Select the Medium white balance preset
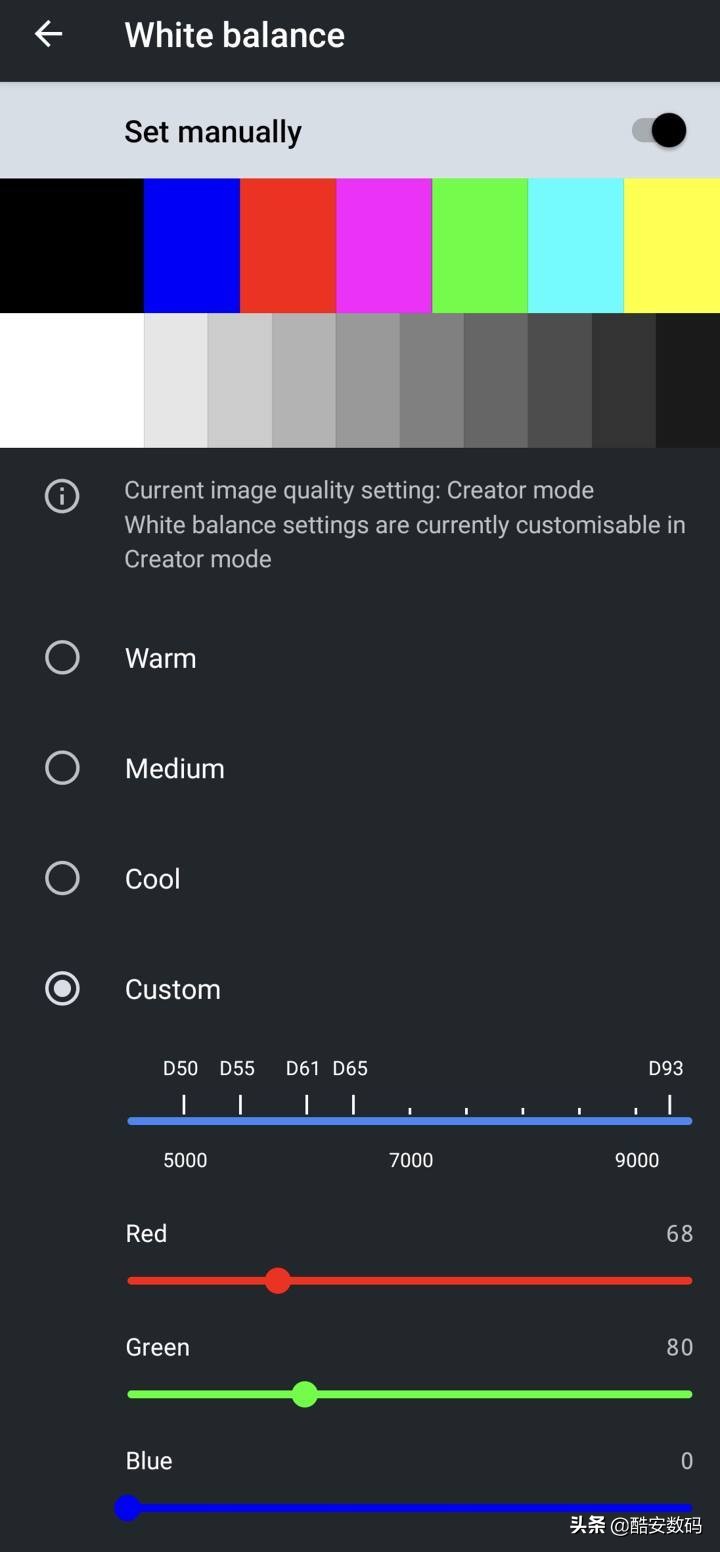 click(x=61, y=767)
